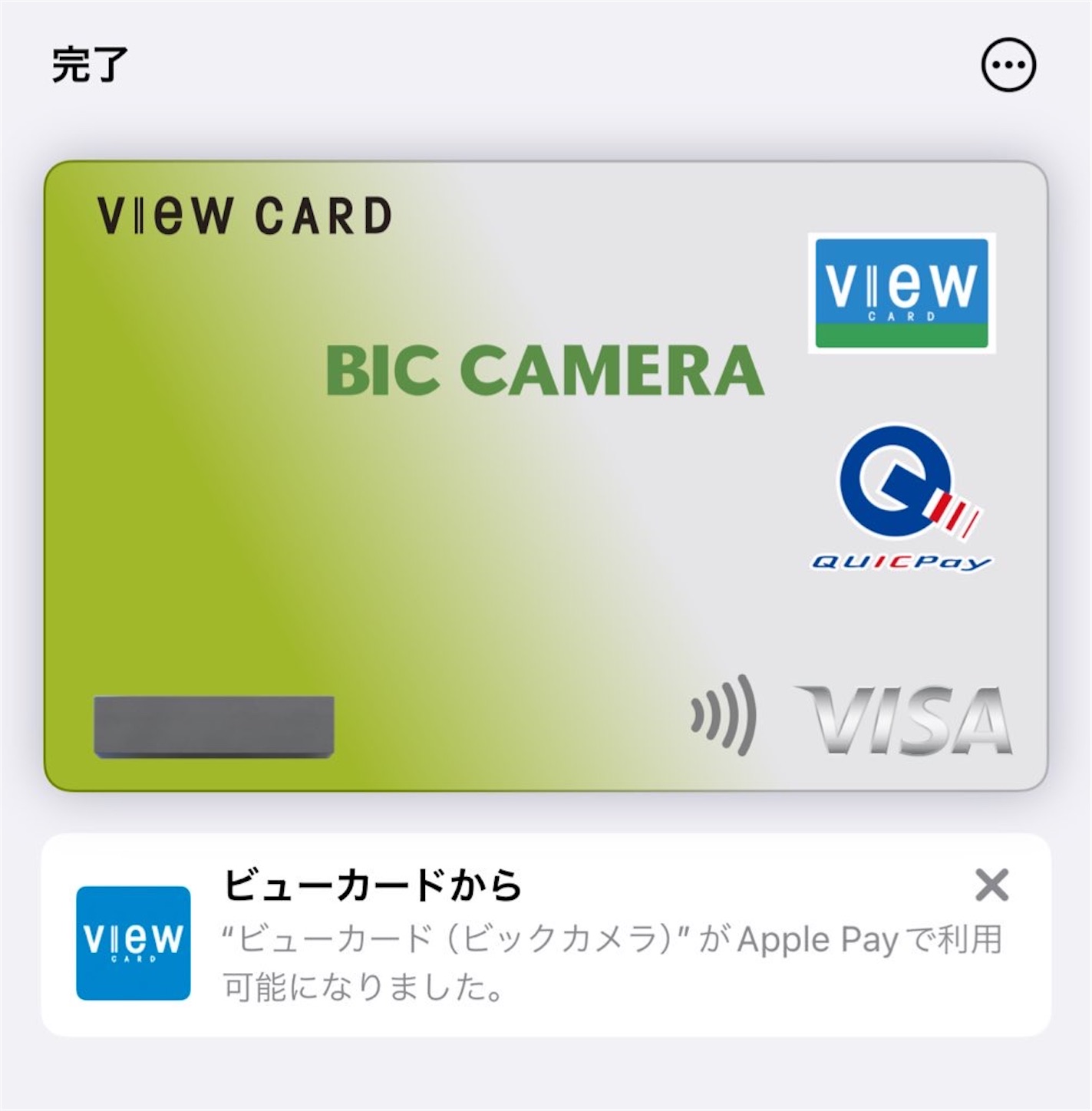Image resolution: width=1092 pixels, height=1111 pixels.
Task: Open the more options ellipsis menu
Action: (1009, 65)
